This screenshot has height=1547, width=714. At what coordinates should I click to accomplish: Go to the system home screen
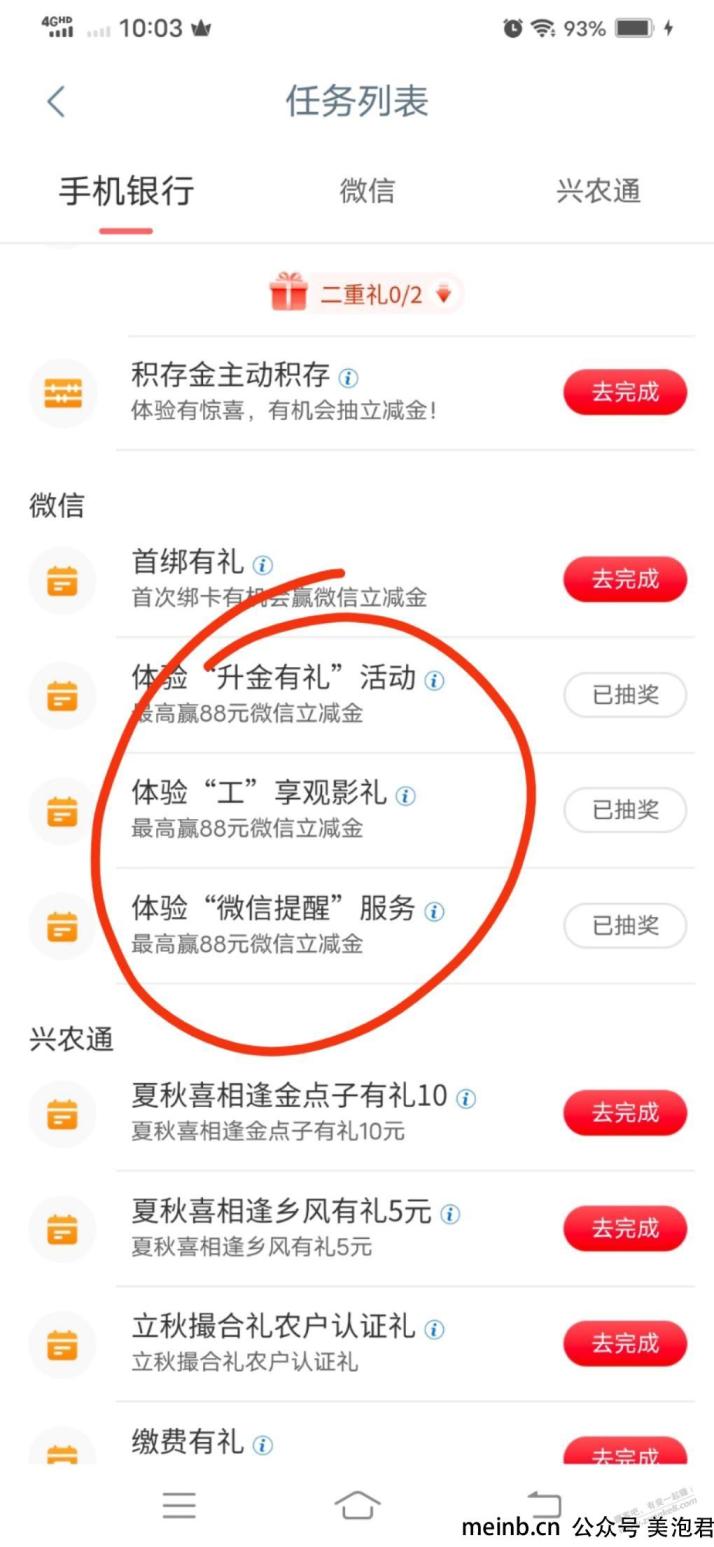click(357, 1504)
